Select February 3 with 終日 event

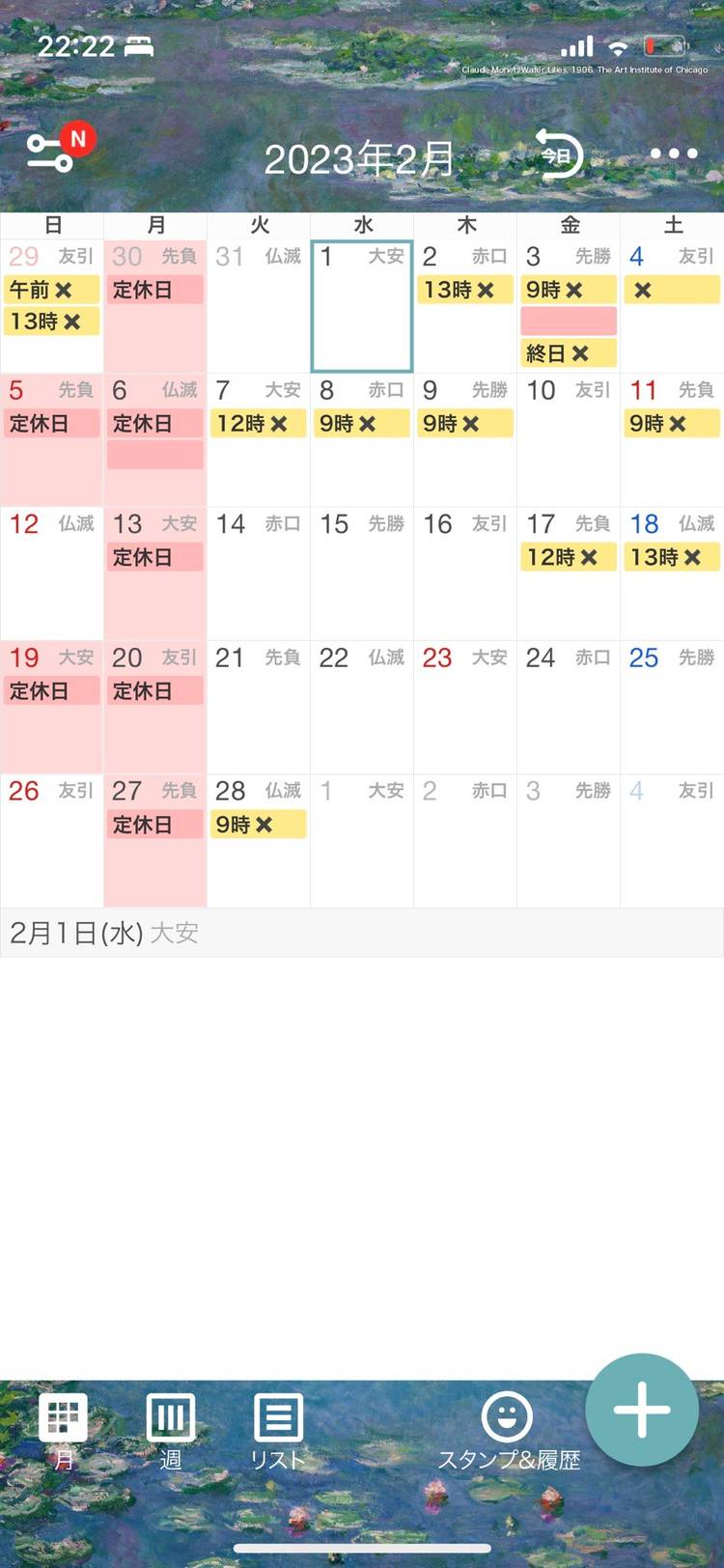pyautogui.click(x=569, y=307)
